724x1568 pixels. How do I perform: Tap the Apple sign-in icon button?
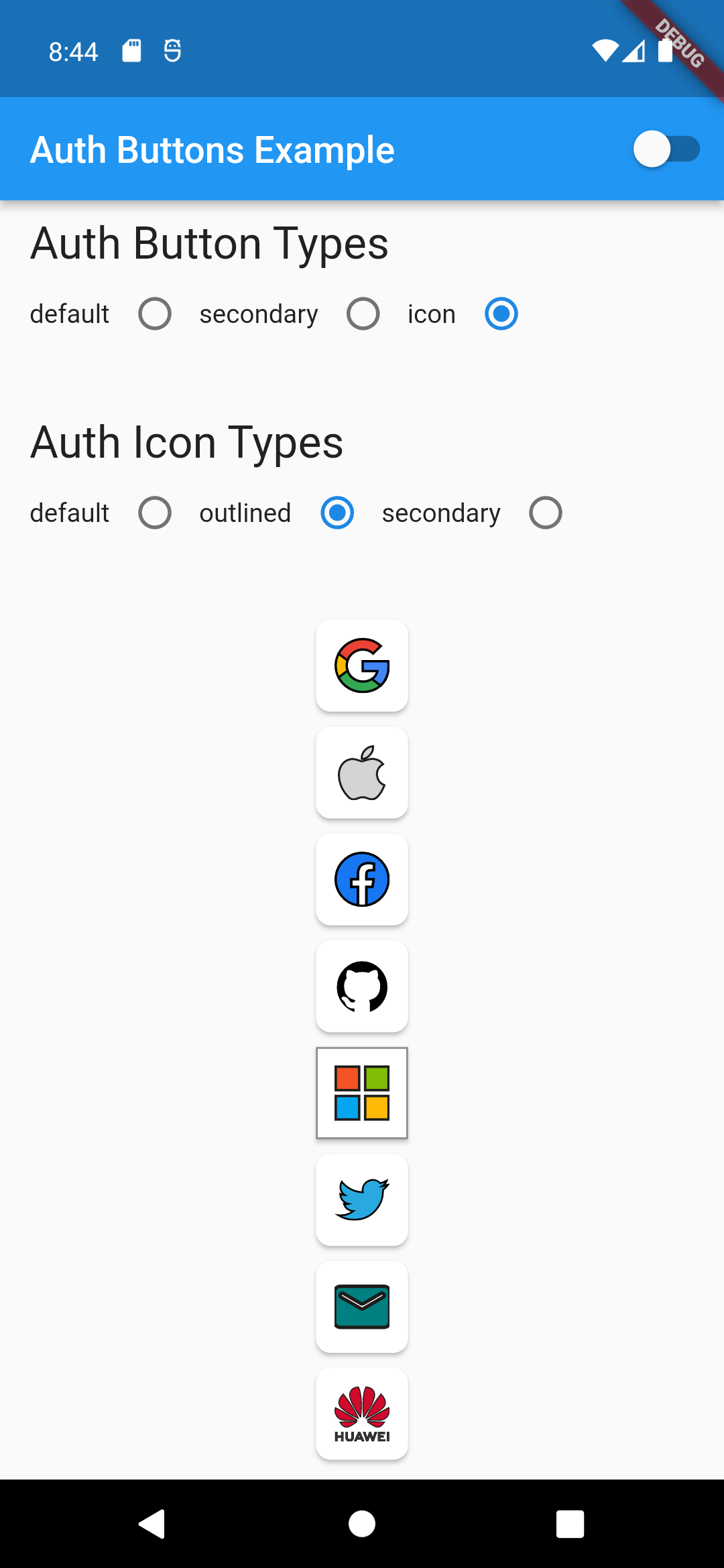coord(362,773)
